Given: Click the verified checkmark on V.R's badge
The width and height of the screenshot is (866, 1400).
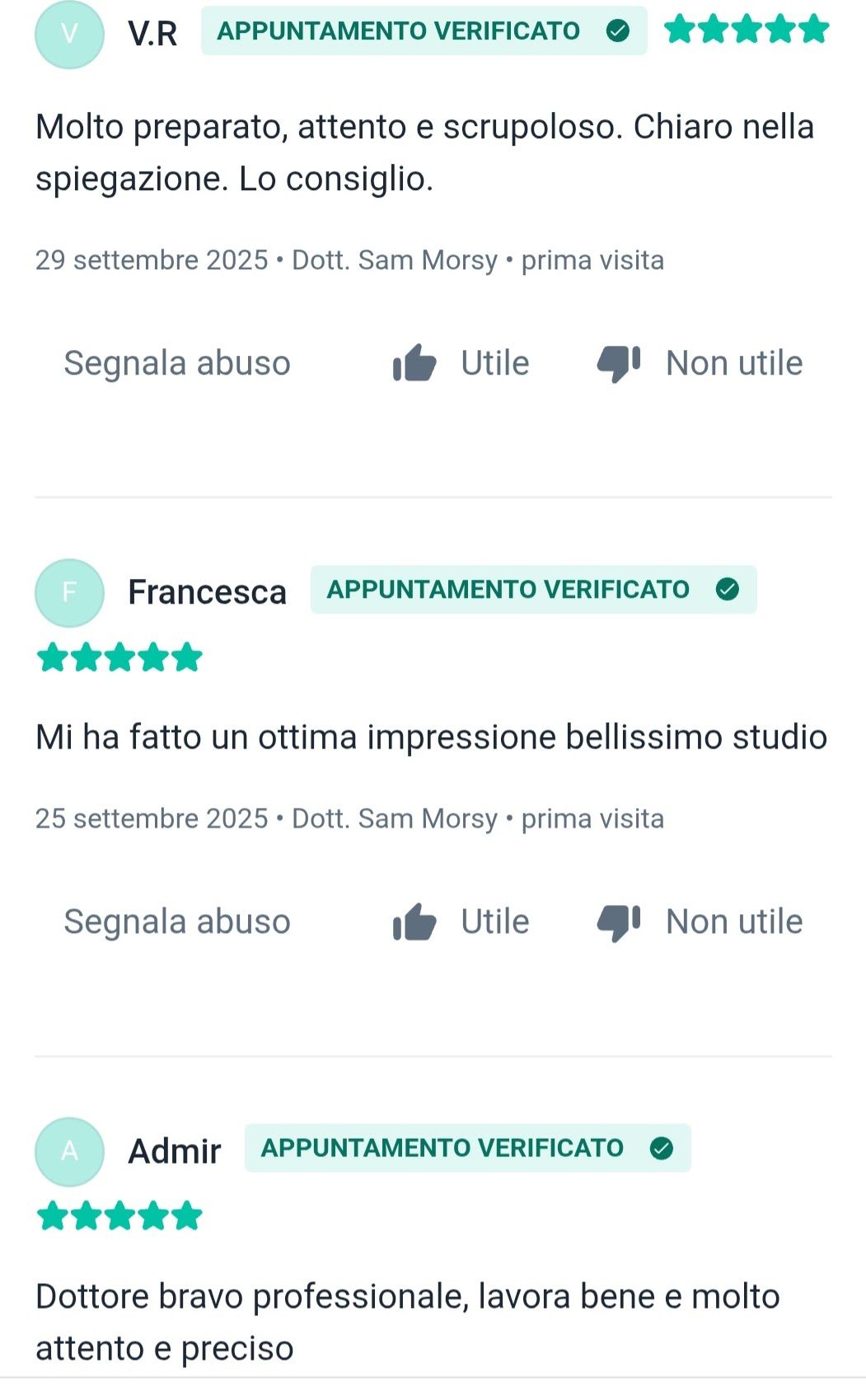Looking at the screenshot, I should pyautogui.click(x=616, y=31).
